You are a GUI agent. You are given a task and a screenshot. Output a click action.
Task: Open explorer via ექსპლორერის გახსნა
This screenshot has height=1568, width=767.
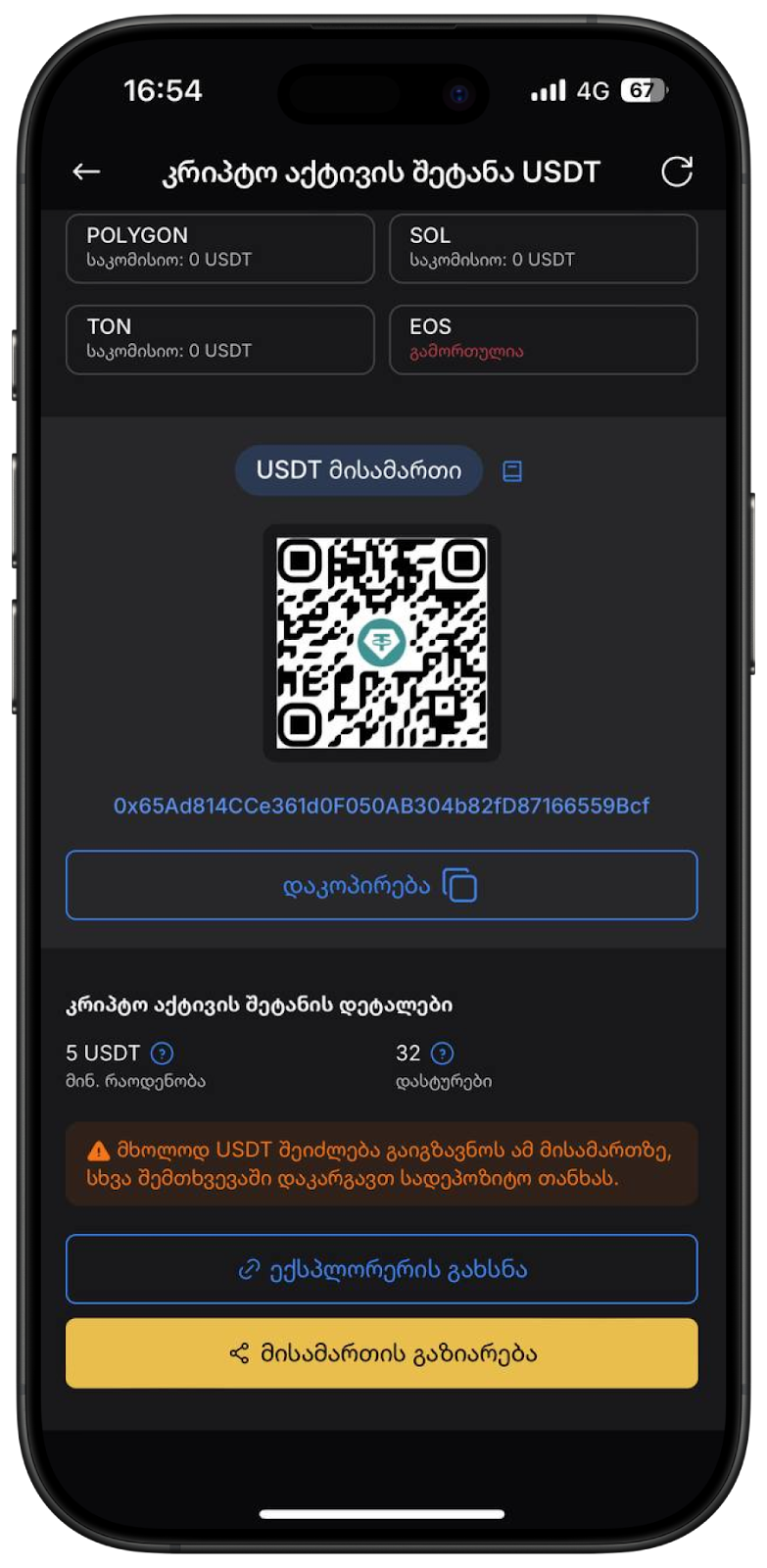[381, 1269]
